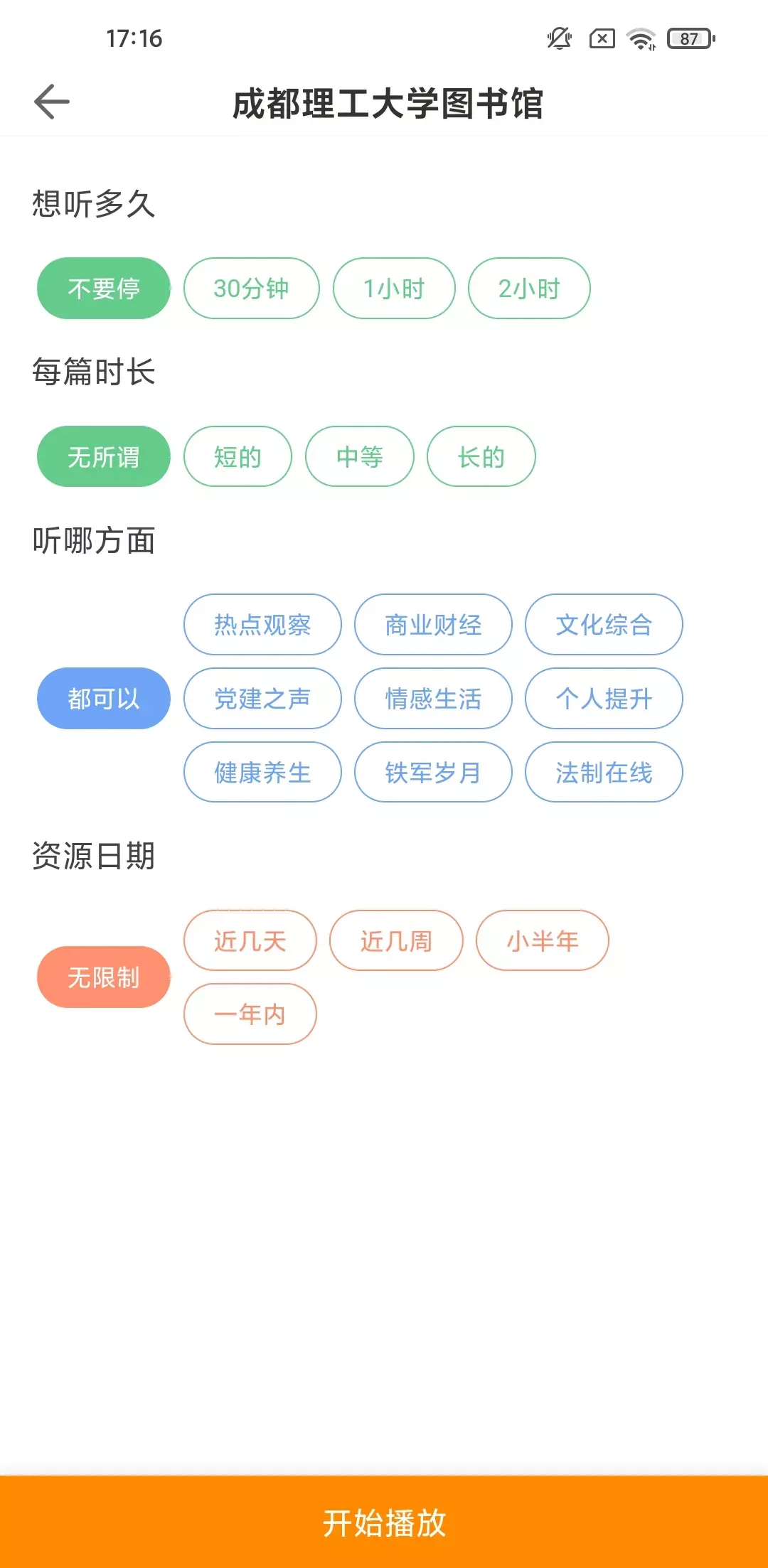Pick 长的 article length

[x=481, y=457]
